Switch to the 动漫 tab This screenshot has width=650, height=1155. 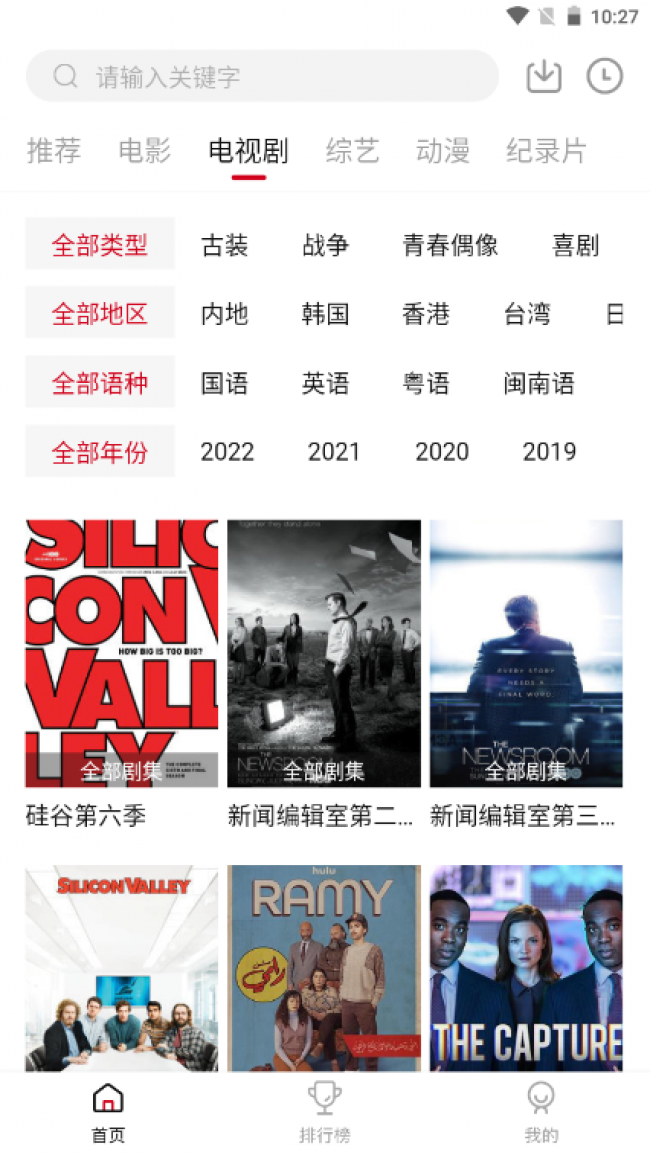(443, 150)
